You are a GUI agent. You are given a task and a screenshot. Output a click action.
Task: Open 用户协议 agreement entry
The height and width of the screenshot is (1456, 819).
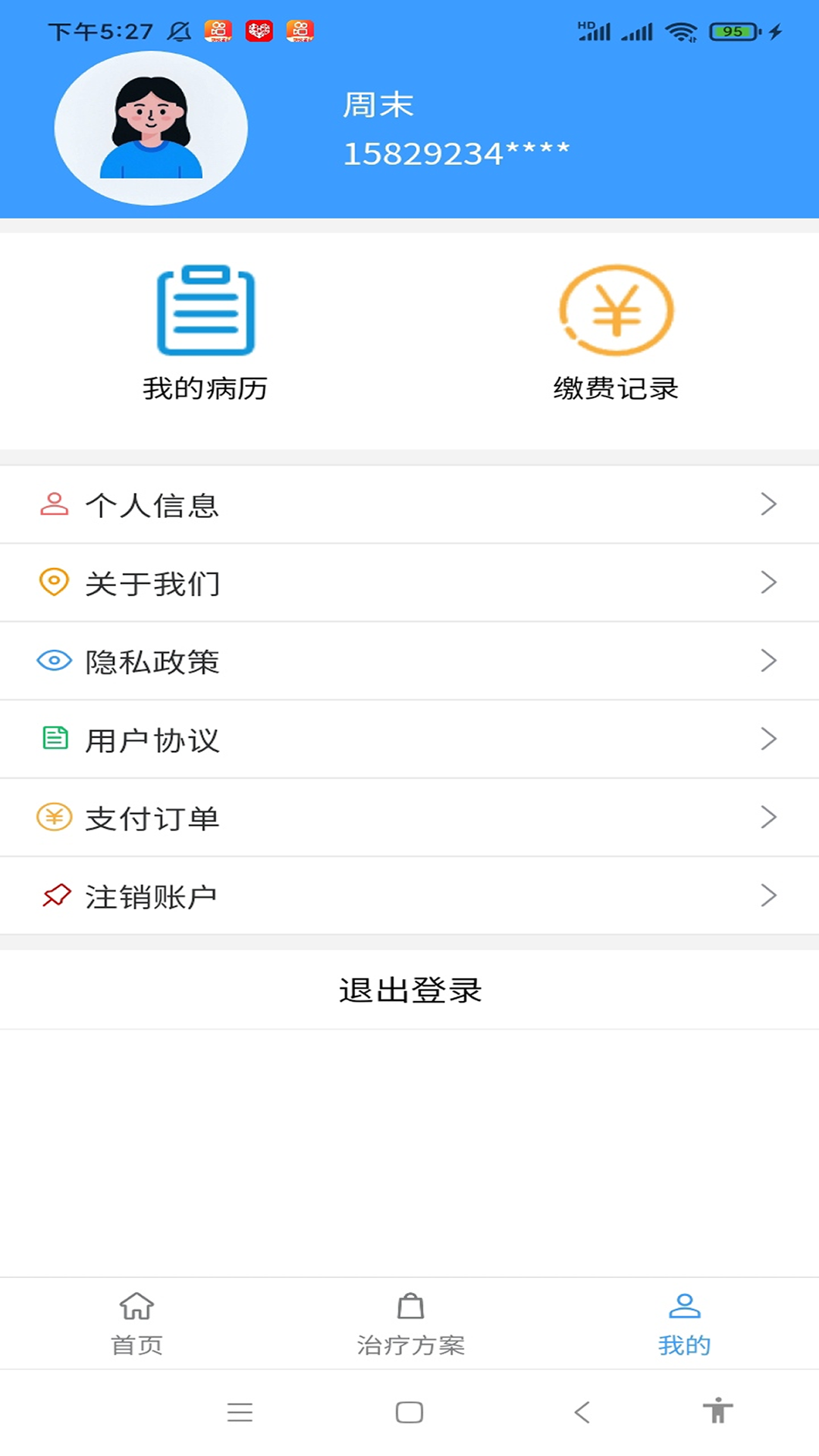pyautogui.click(x=152, y=739)
